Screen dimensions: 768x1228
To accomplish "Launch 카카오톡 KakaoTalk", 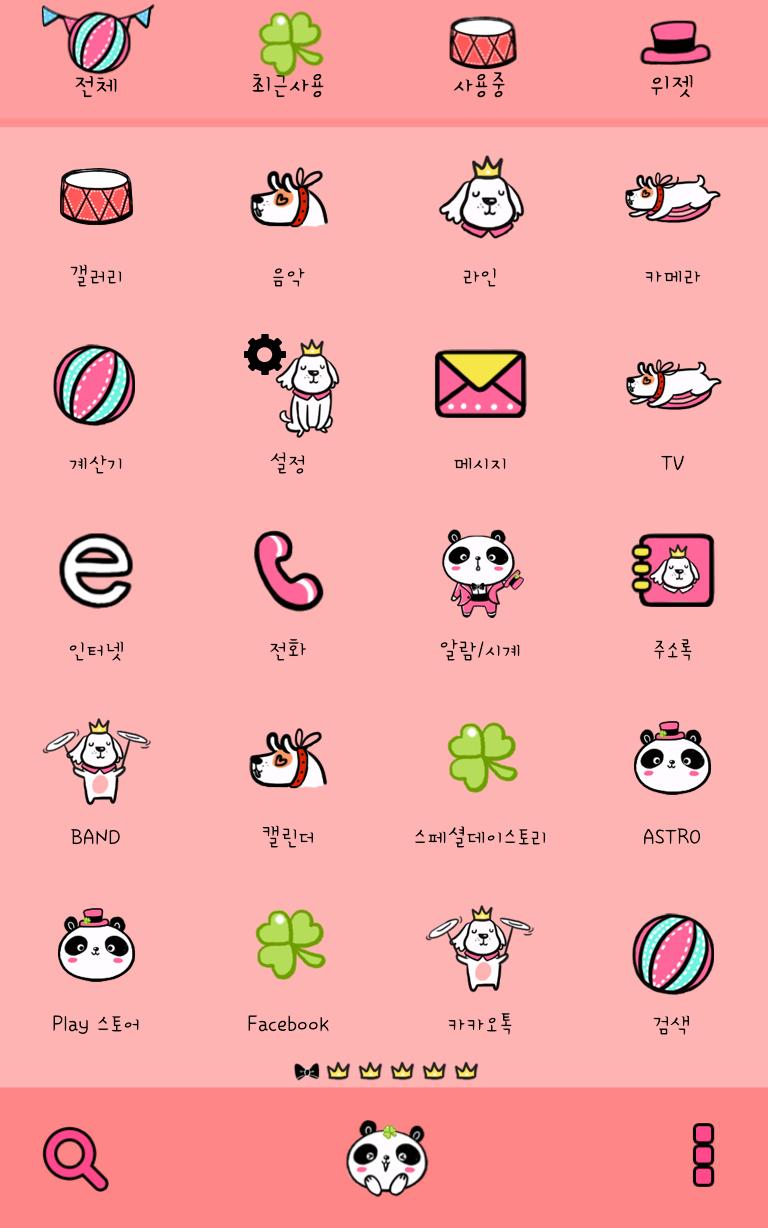I will pyautogui.click(x=480, y=945).
